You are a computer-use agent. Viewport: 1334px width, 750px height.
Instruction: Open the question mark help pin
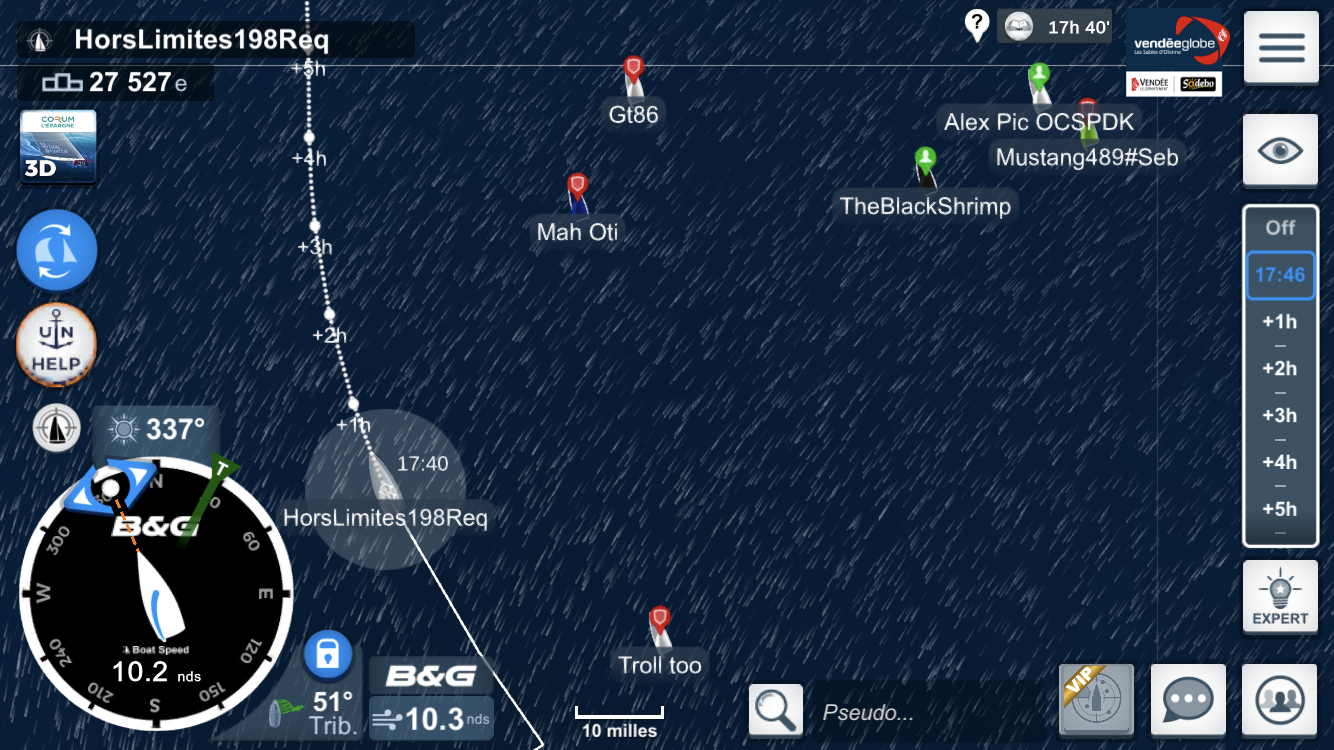pyautogui.click(x=977, y=25)
